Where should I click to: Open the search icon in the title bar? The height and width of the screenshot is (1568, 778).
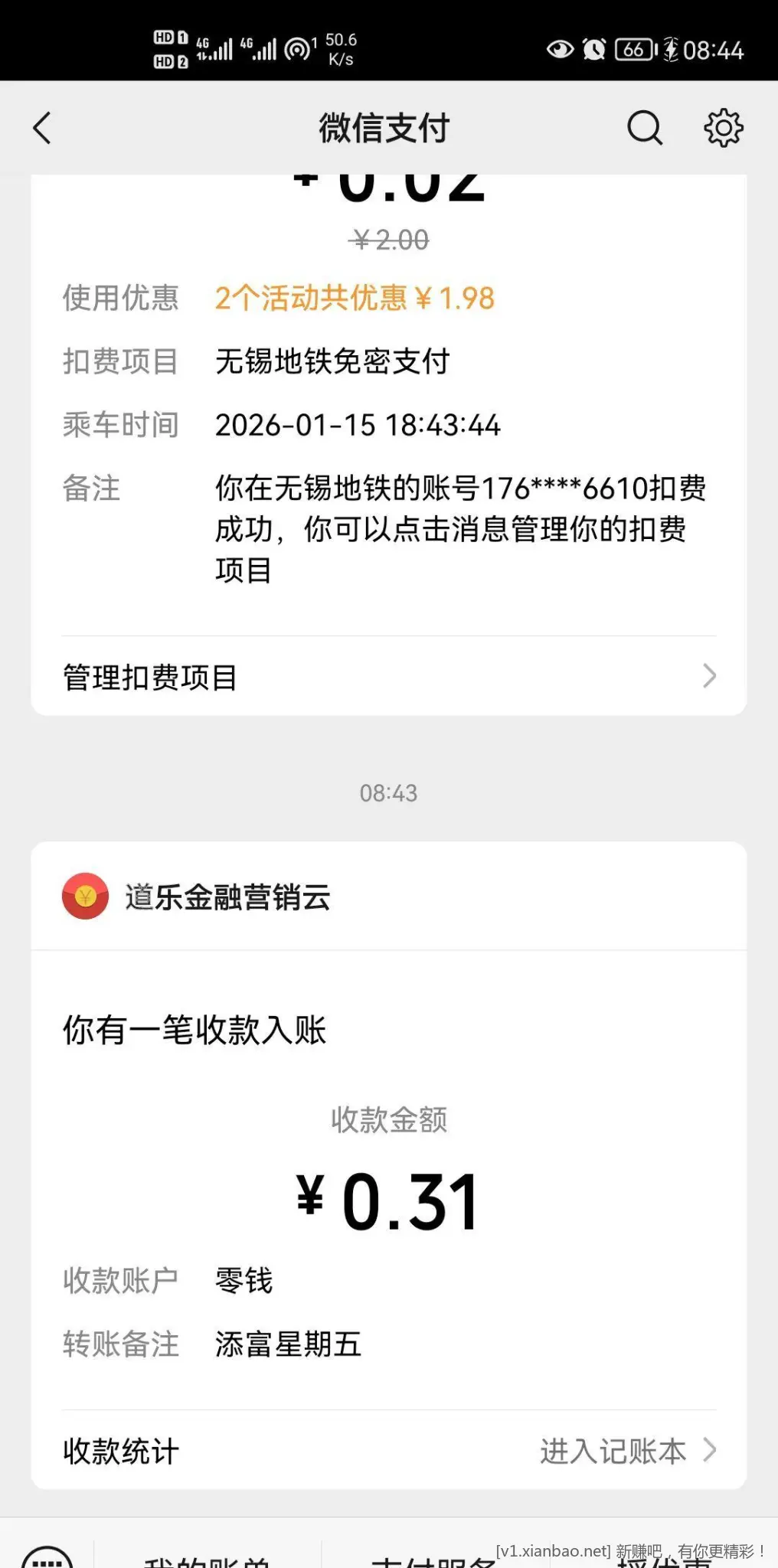click(644, 128)
